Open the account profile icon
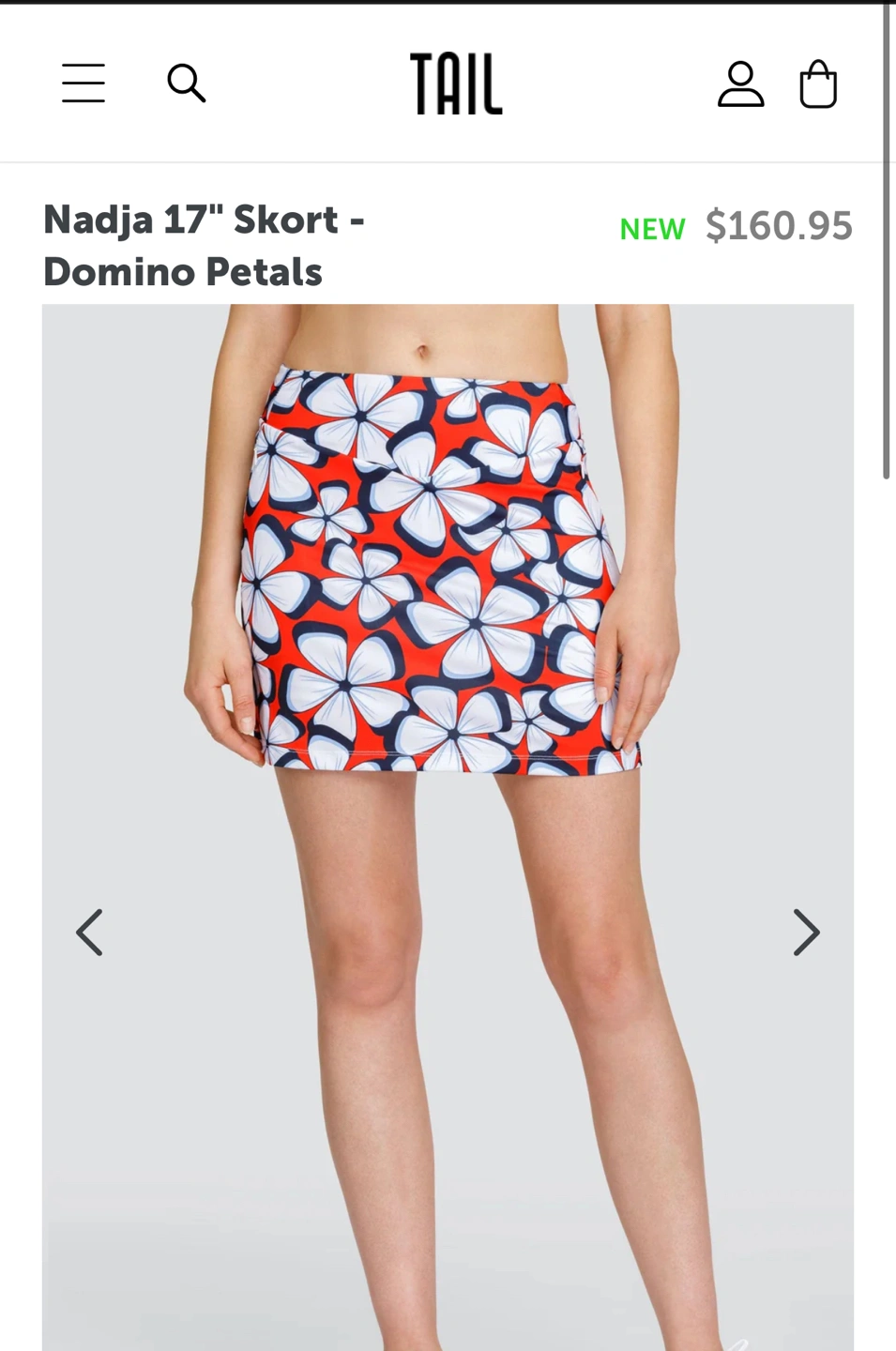The height and width of the screenshot is (1351, 896). [740, 84]
